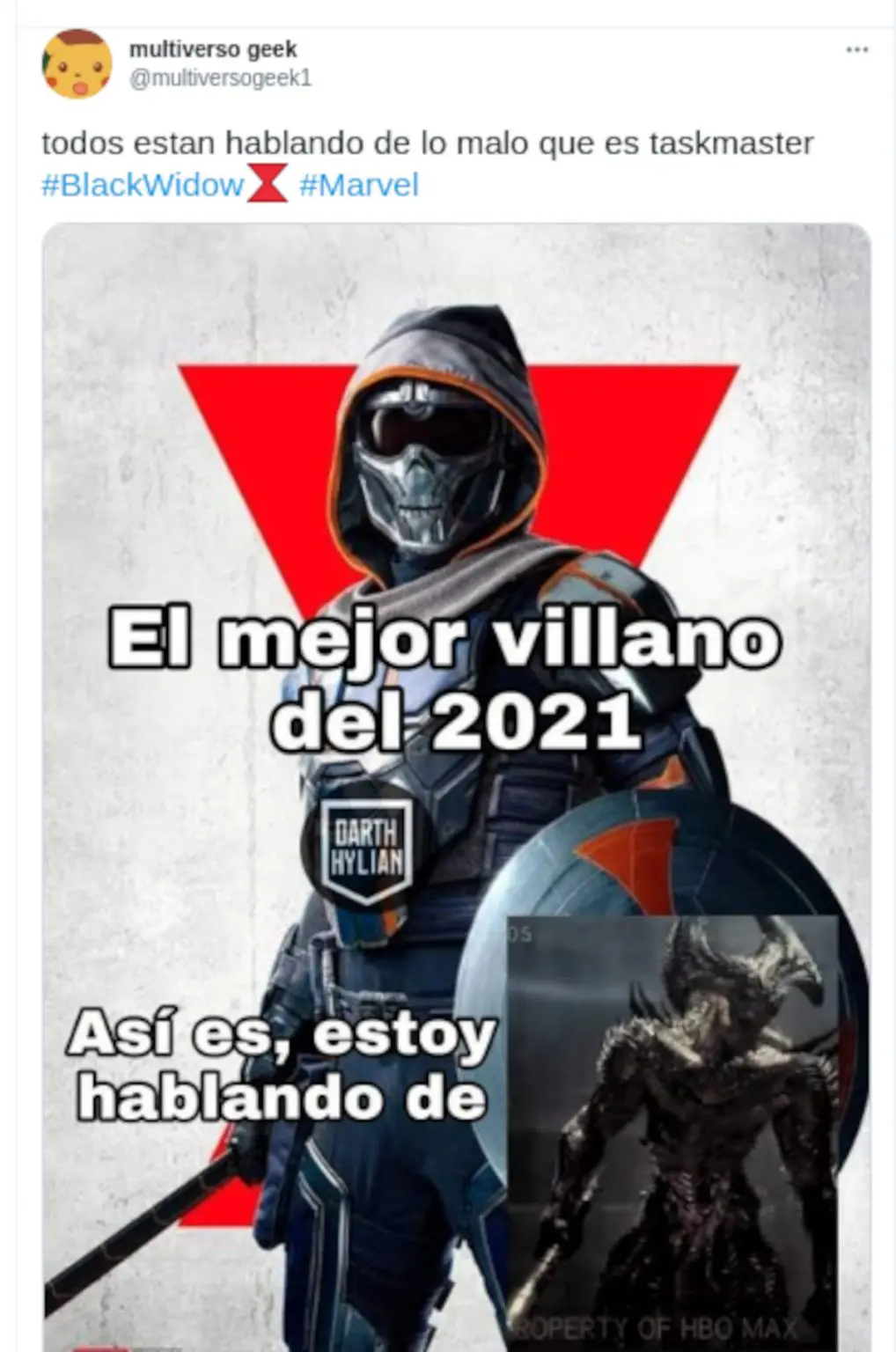The height and width of the screenshot is (1352, 896).
Task: Open the @multiversogeek1 profile name
Action: click(220, 78)
